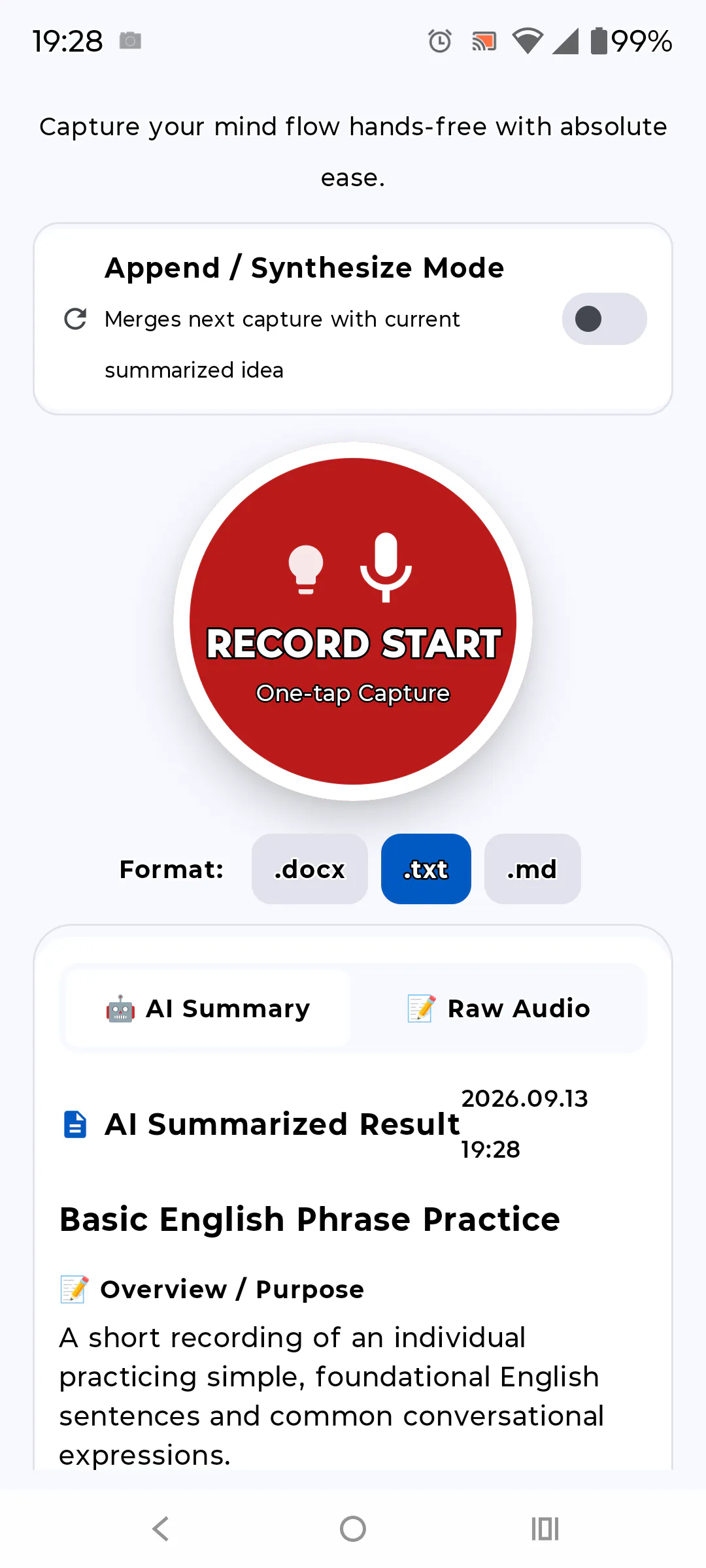The width and height of the screenshot is (706, 1568).
Task: Go back using the system back button
Action: [x=161, y=1529]
